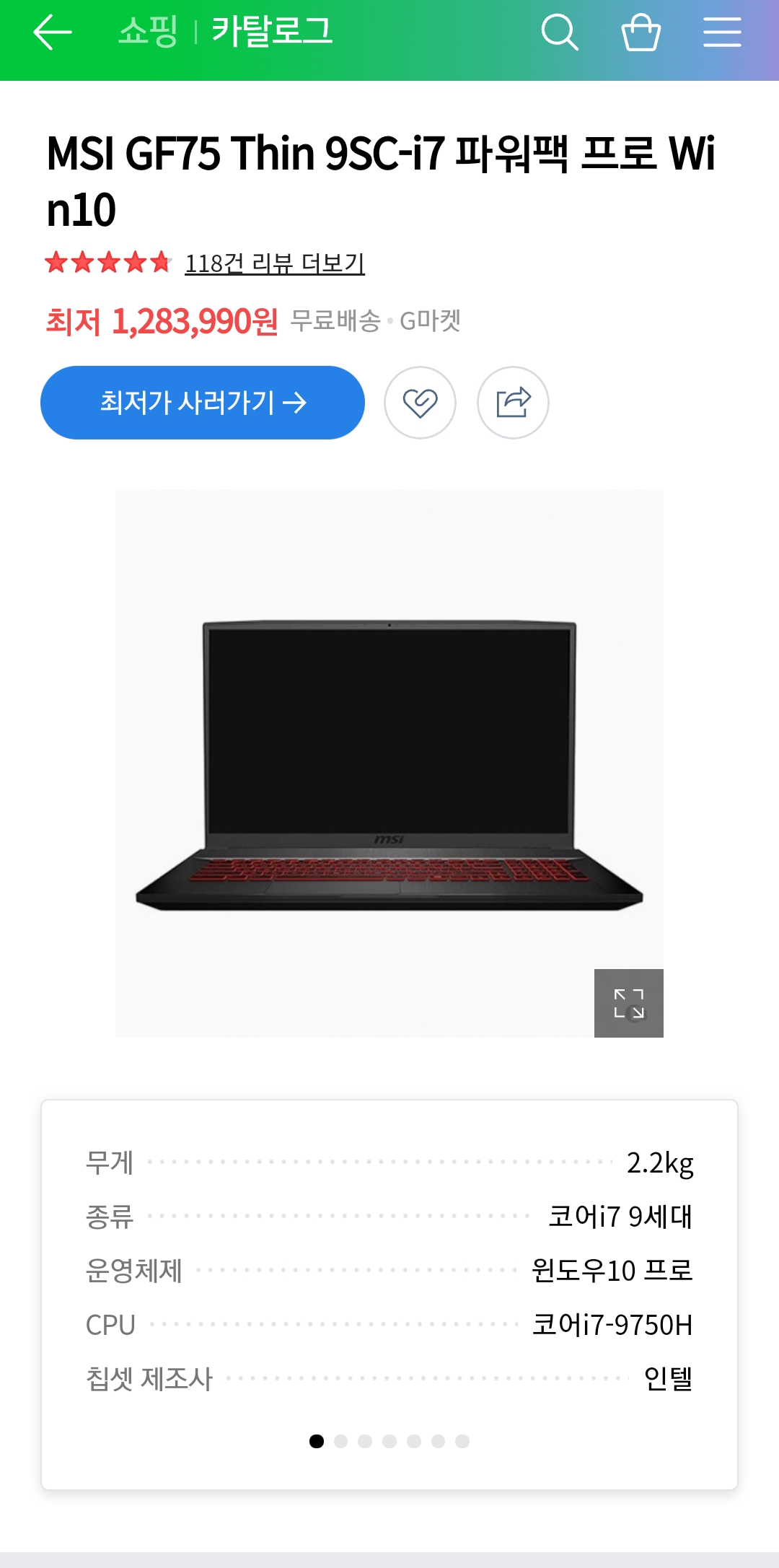Screen dimensions: 779x1568
Task: Open the shopping basket
Action: 641,32
